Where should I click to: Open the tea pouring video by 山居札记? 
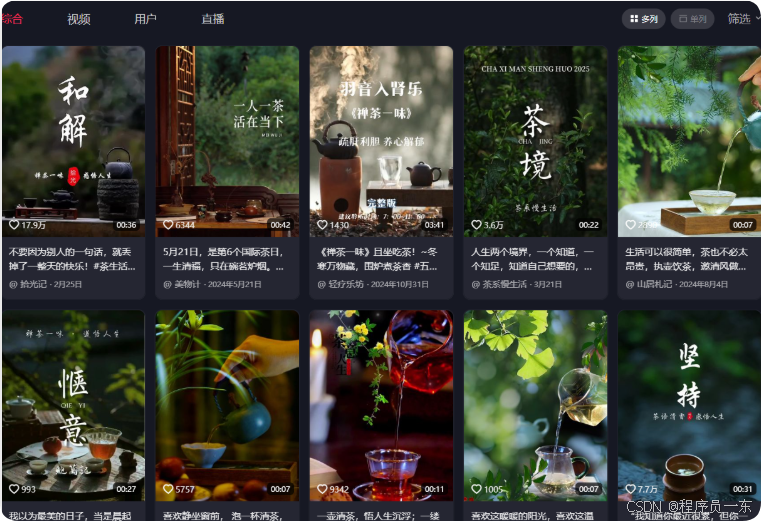[x=689, y=140]
